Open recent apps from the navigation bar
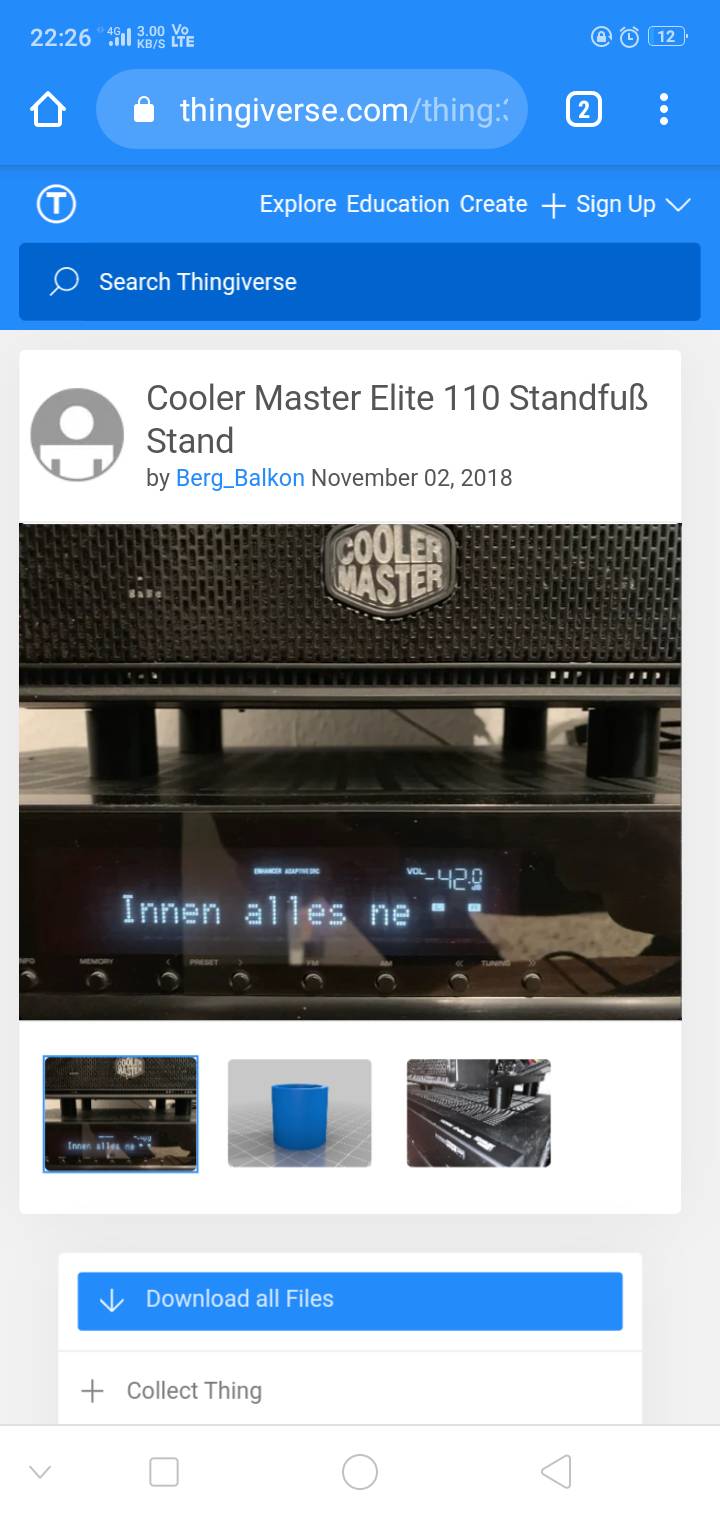 164,1472
